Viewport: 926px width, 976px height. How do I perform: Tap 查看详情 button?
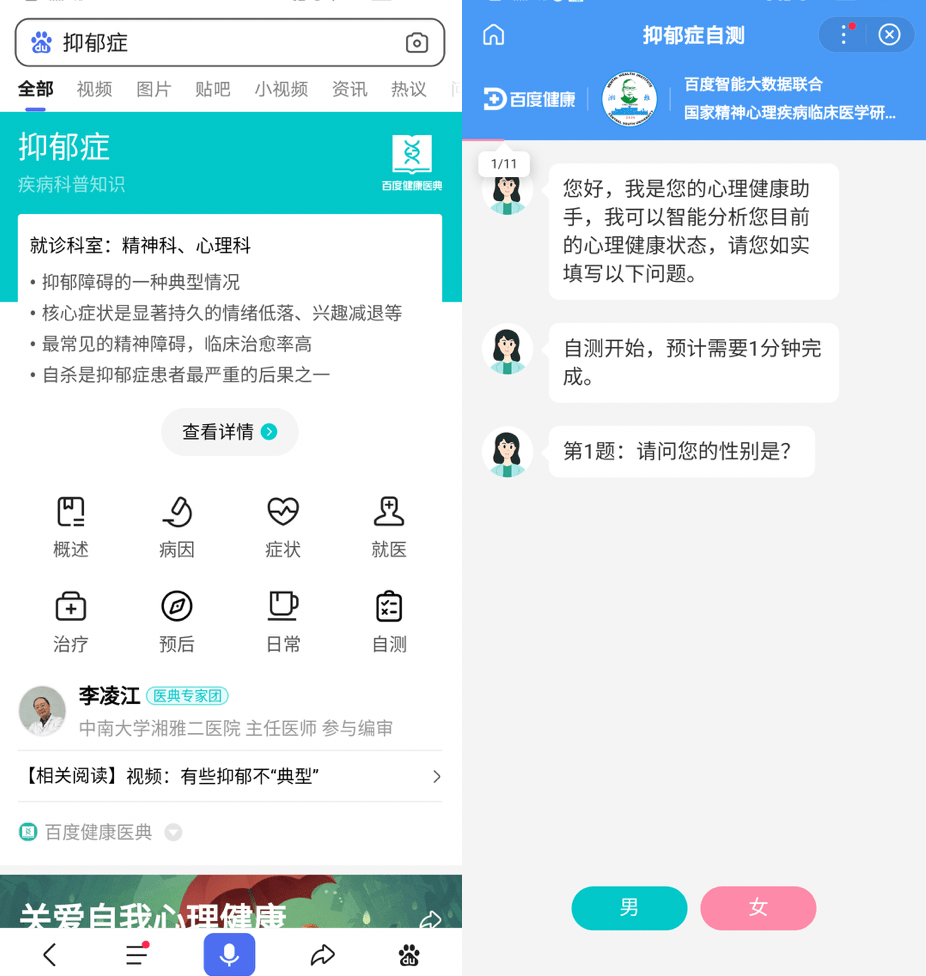tap(230, 432)
